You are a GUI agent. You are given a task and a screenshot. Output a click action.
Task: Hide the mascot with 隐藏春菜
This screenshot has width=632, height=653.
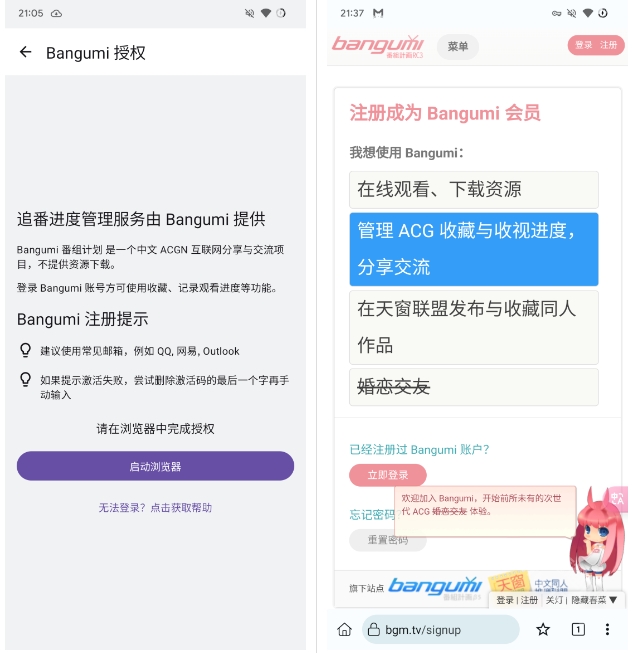595,600
